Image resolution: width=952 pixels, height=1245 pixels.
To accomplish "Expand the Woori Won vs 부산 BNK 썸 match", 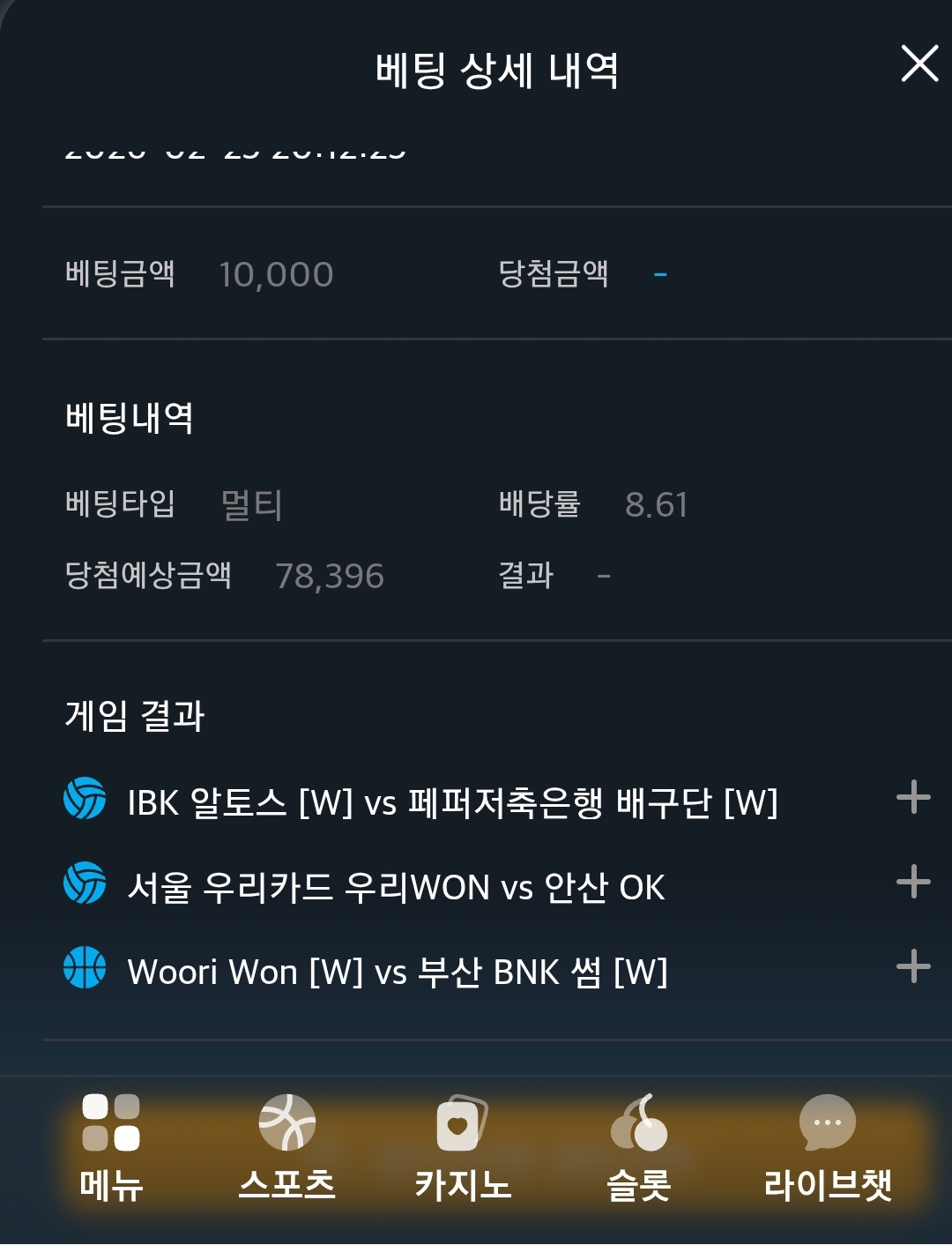I will coord(913,966).
